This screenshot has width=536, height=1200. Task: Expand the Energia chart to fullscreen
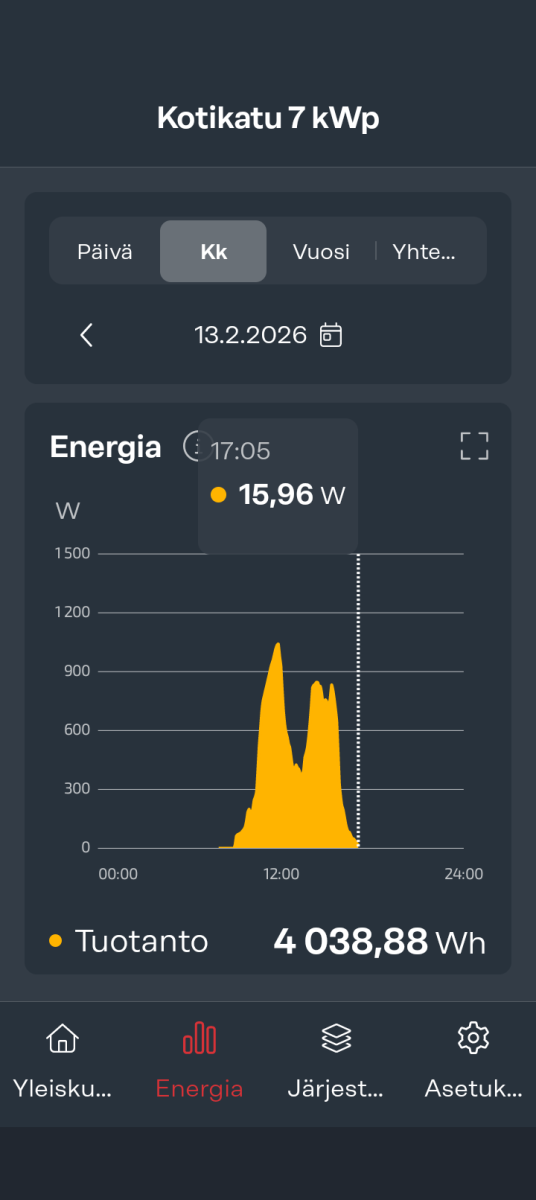coord(474,446)
